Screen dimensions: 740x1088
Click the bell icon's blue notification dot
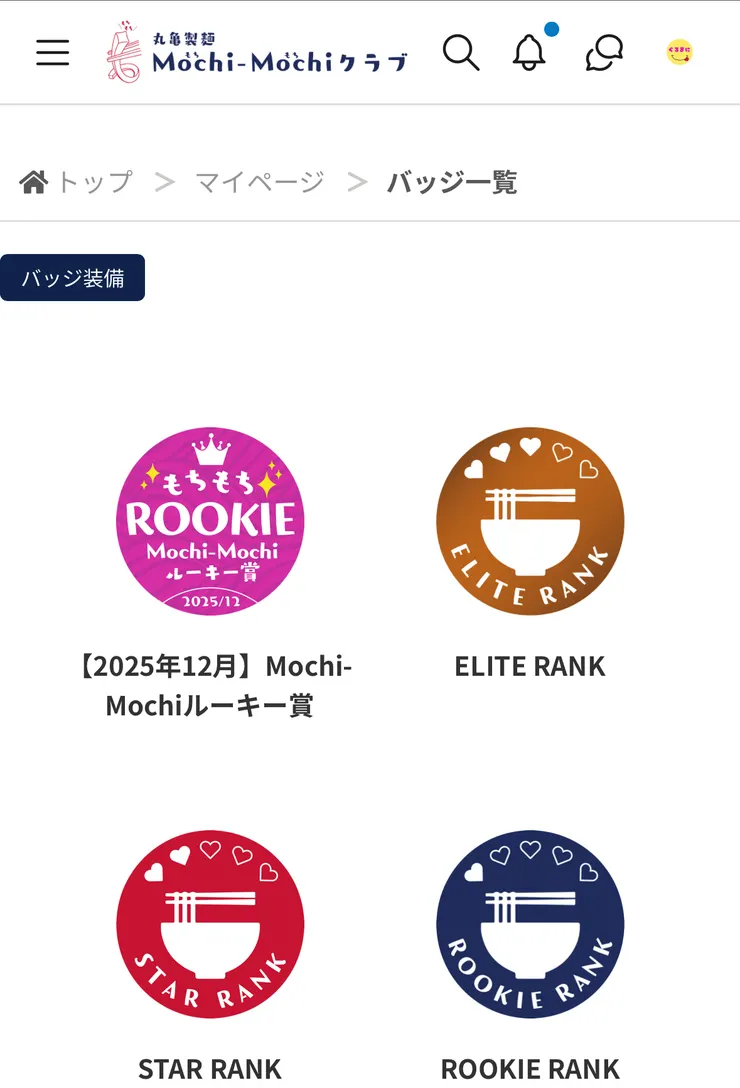coord(550,31)
